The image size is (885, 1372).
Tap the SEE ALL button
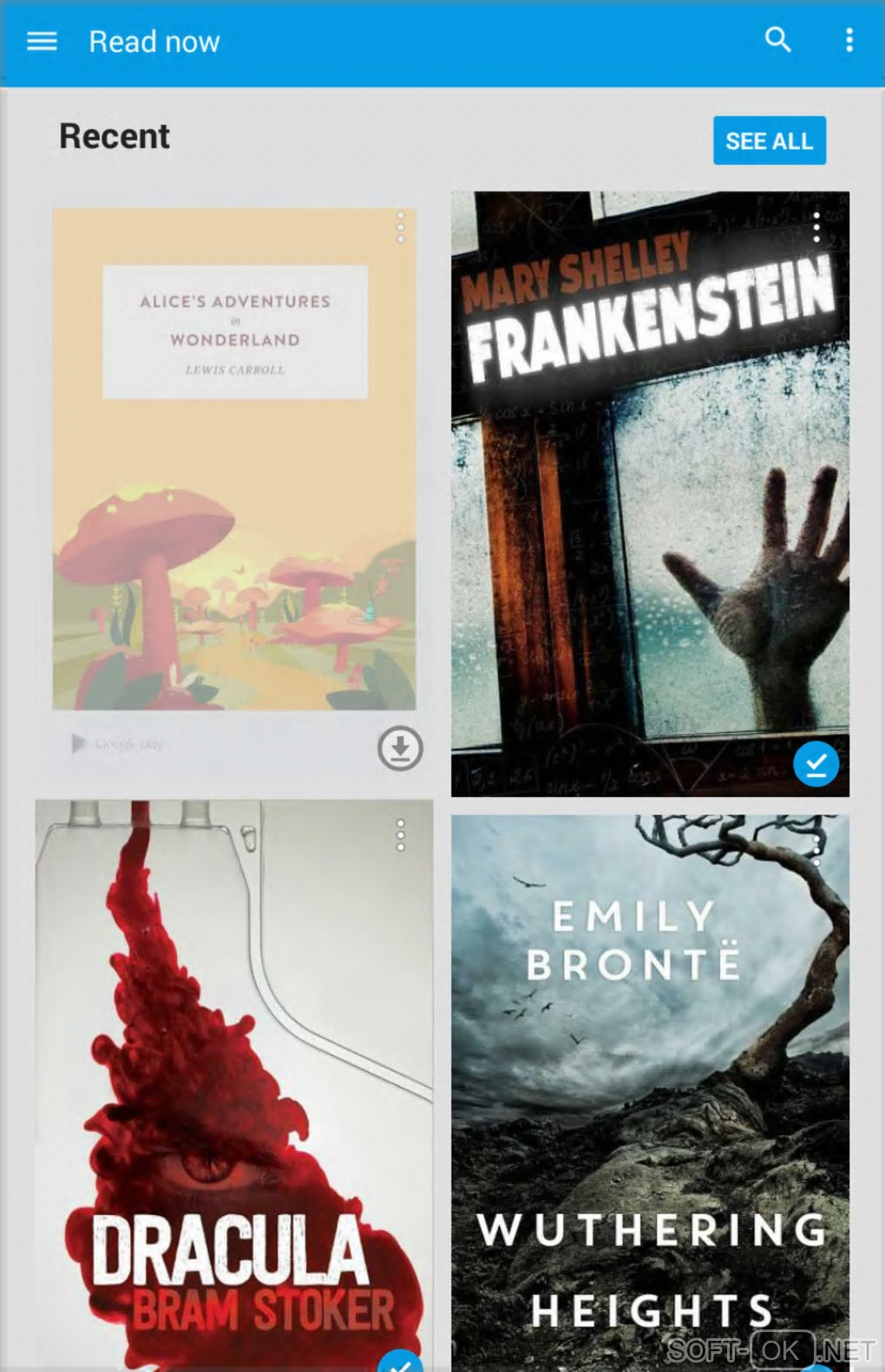[769, 140]
